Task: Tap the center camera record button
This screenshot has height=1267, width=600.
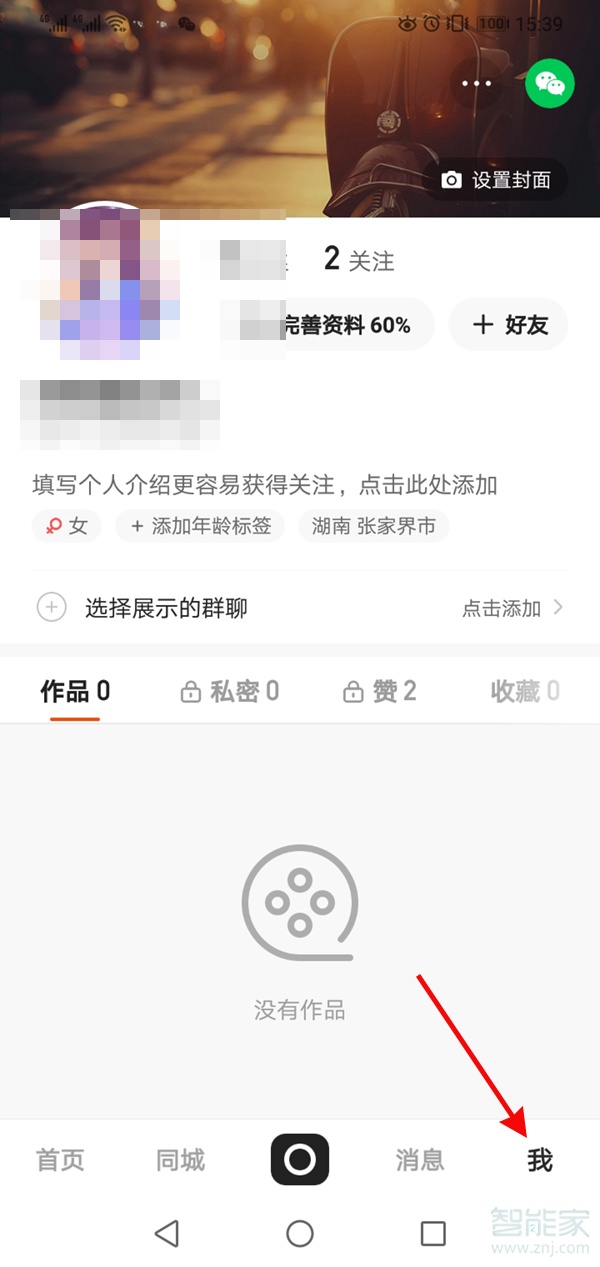Action: 300,1160
